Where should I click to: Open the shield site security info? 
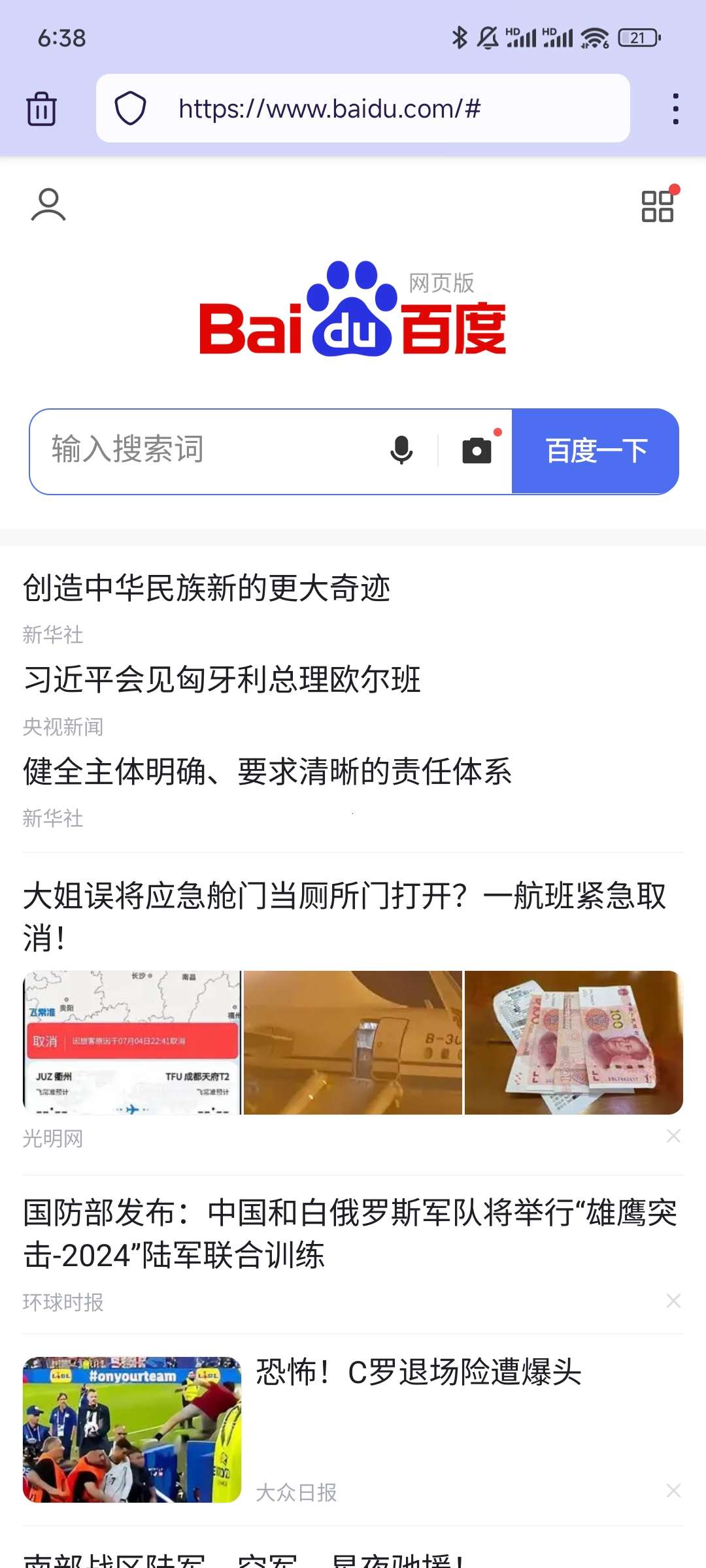tap(130, 108)
